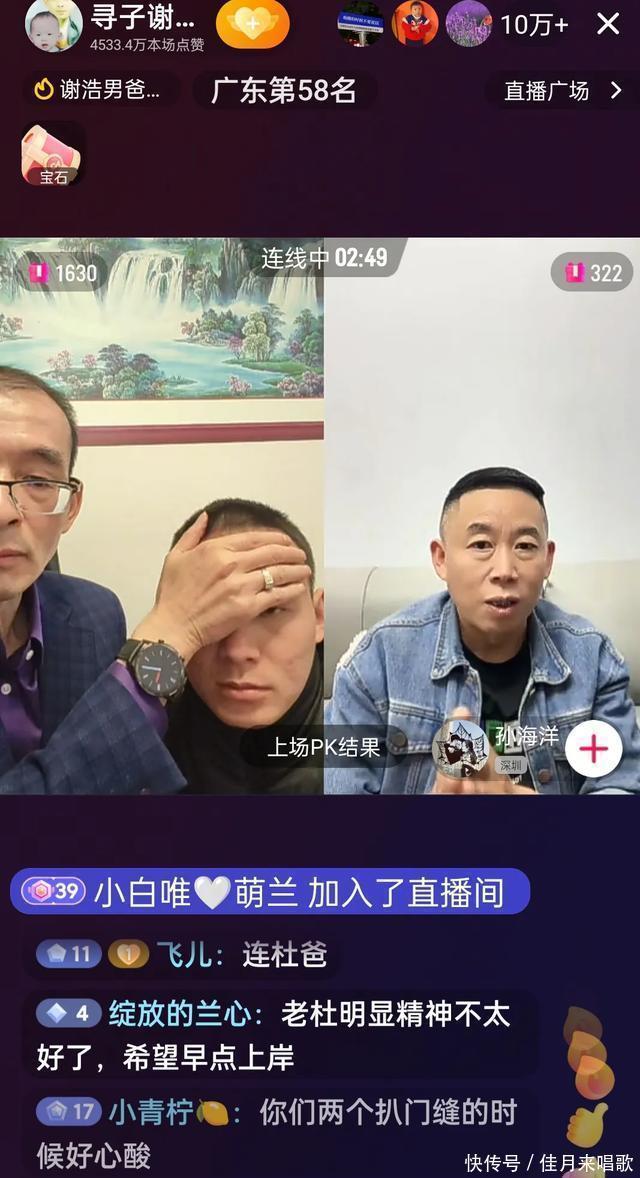Close the live stream
This screenshot has width=640, height=1178.
608,24
